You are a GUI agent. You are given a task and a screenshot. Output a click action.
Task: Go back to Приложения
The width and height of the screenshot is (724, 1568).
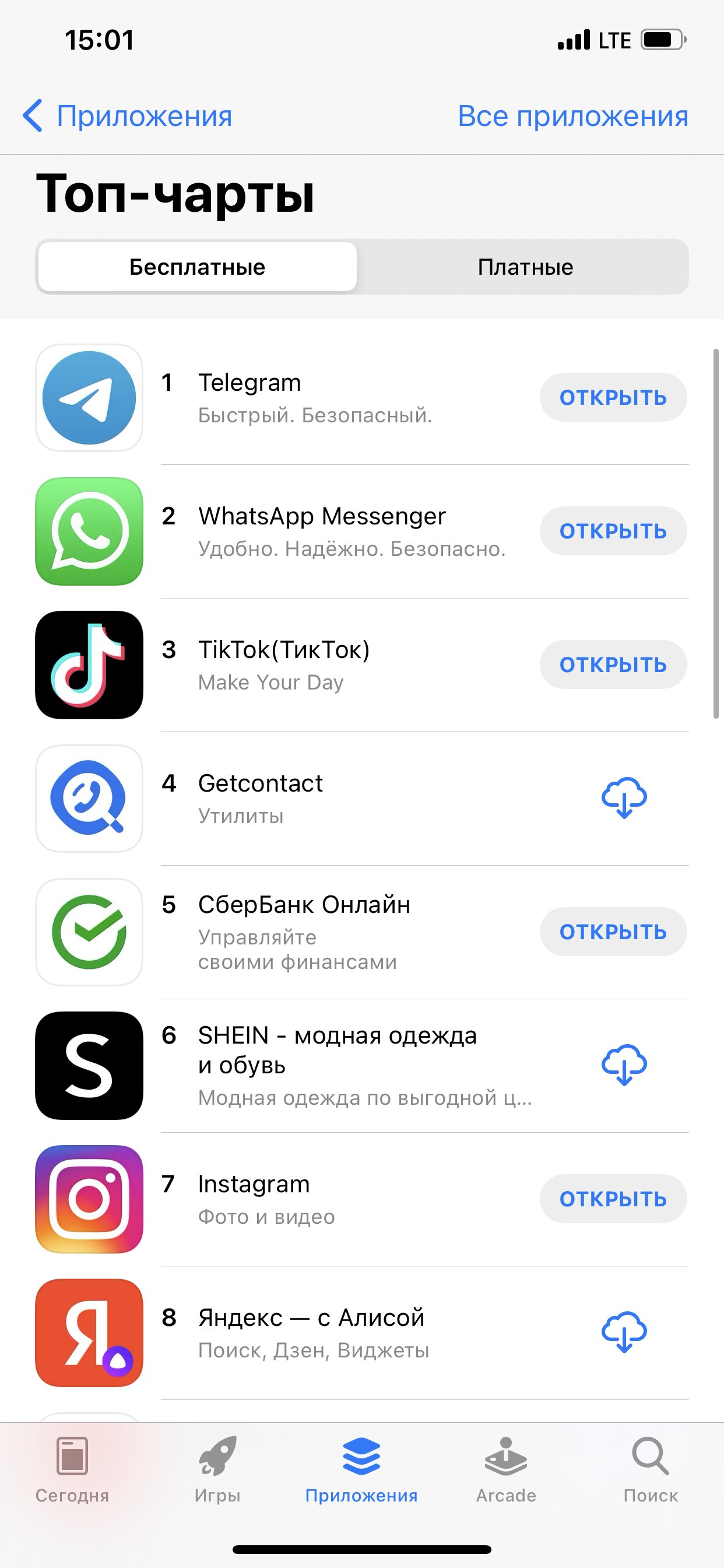(127, 116)
